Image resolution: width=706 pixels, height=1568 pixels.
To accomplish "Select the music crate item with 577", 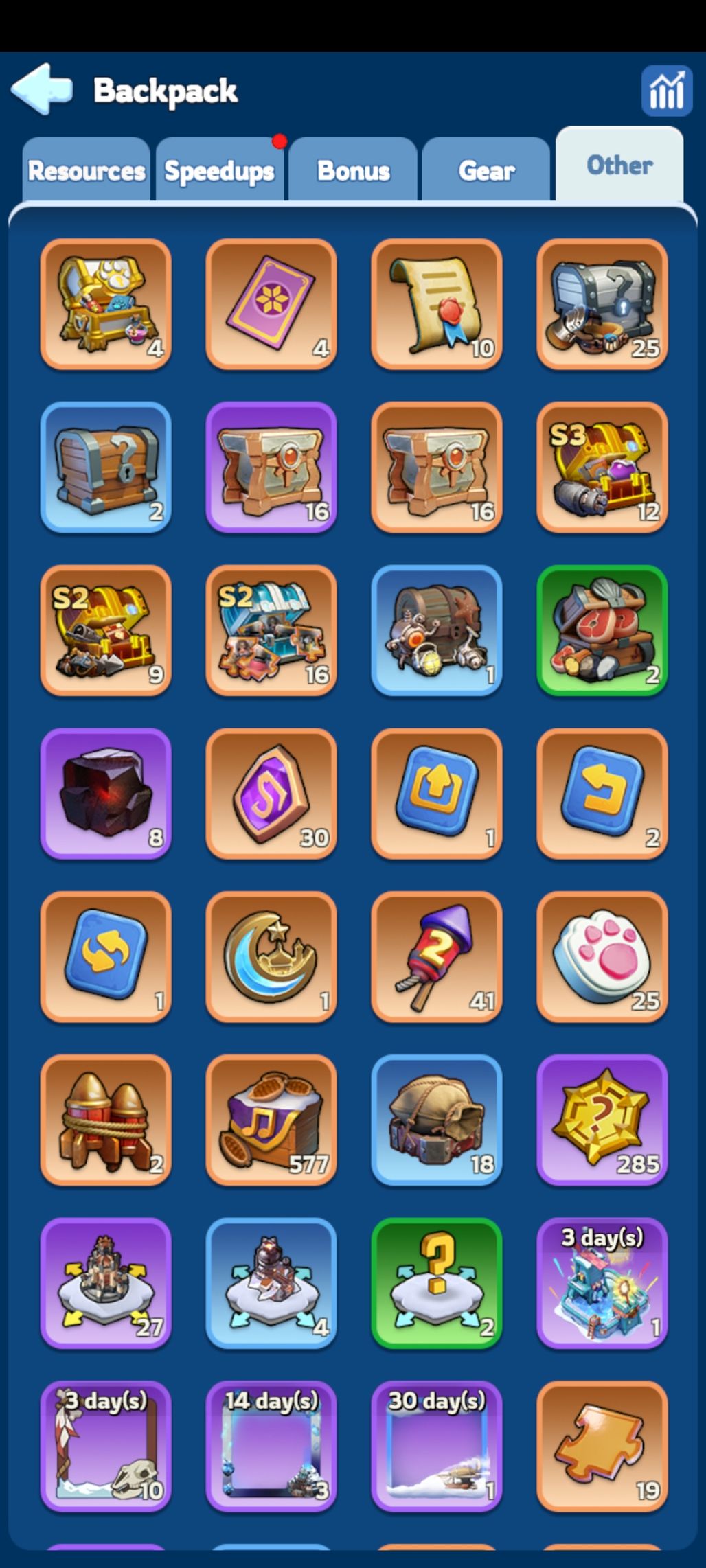I will (x=271, y=1120).
